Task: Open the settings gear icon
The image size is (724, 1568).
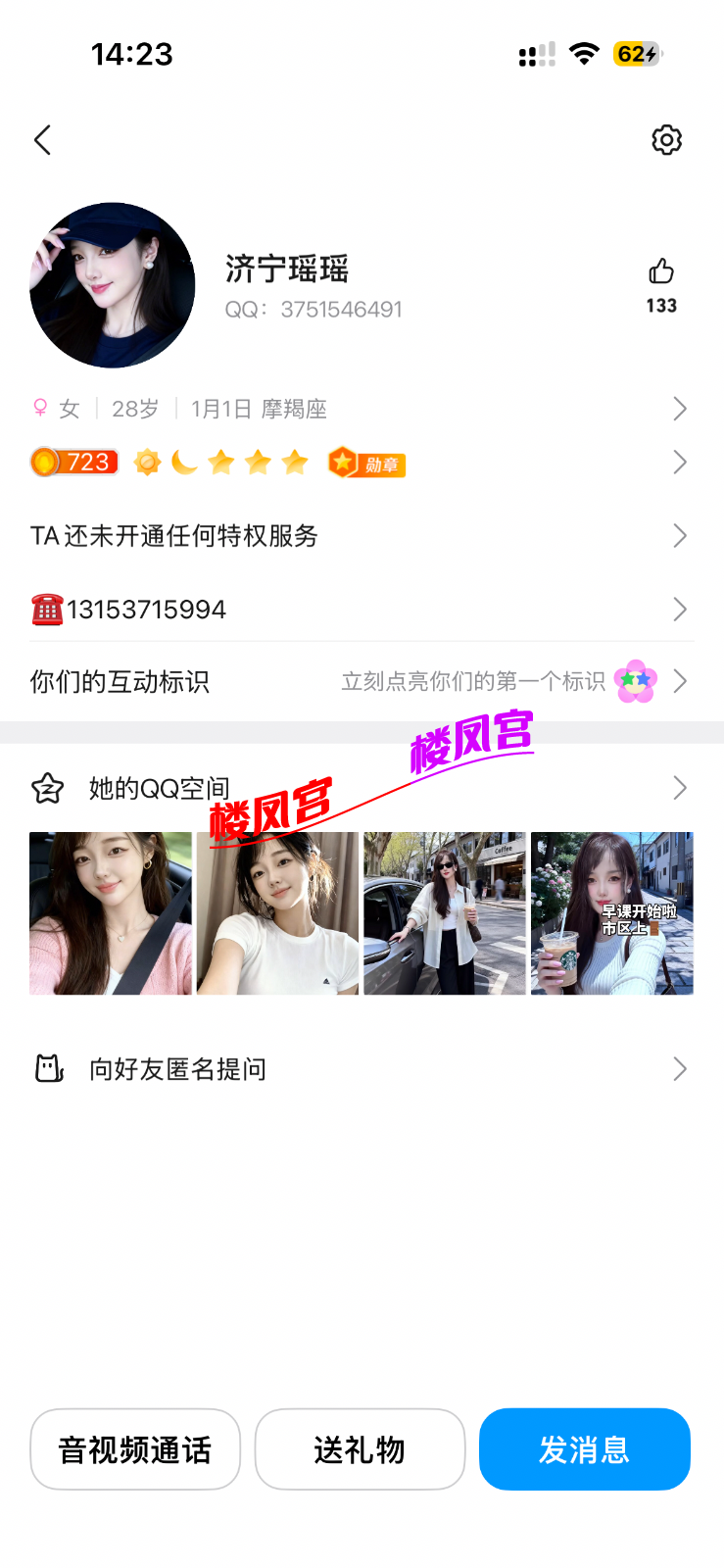Action: [666, 140]
